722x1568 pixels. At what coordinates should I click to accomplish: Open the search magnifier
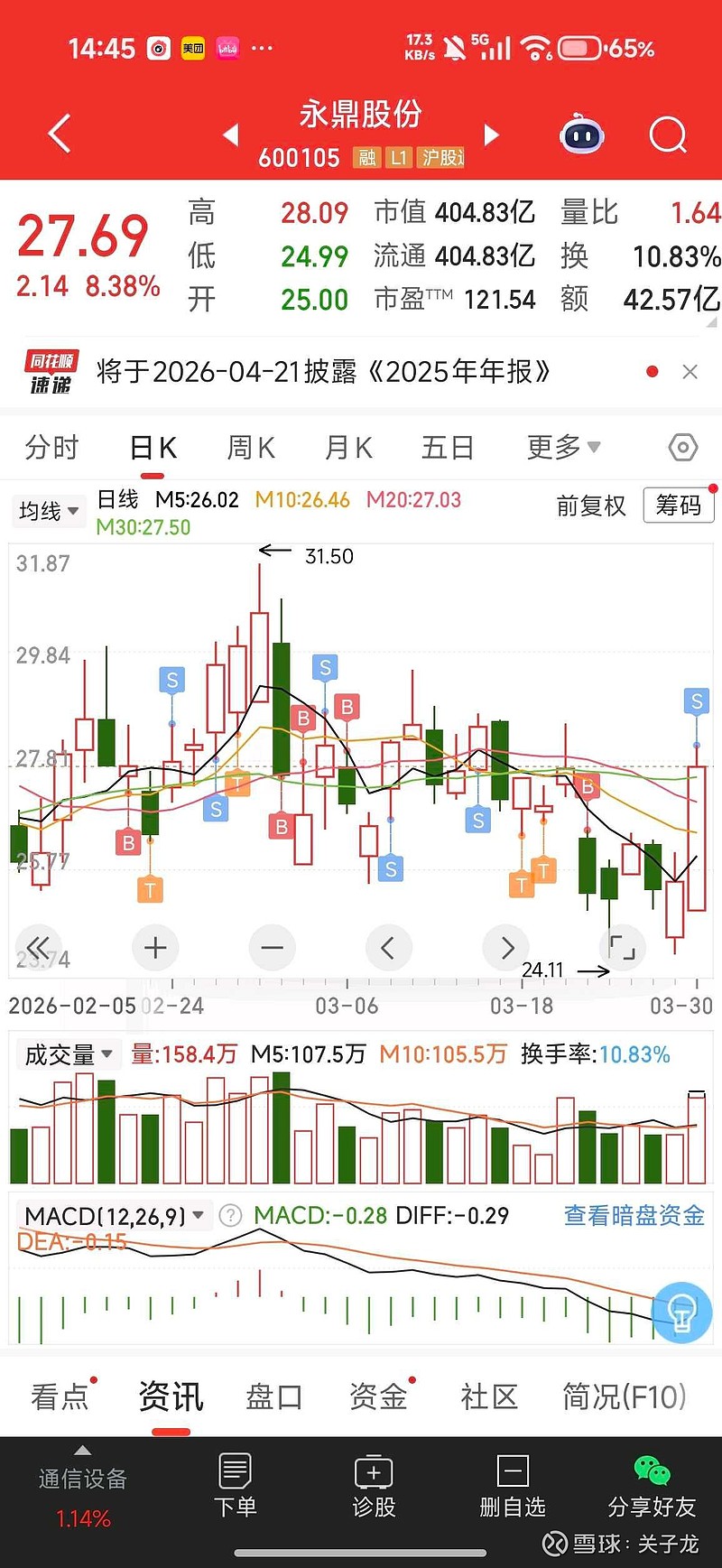coord(668,135)
